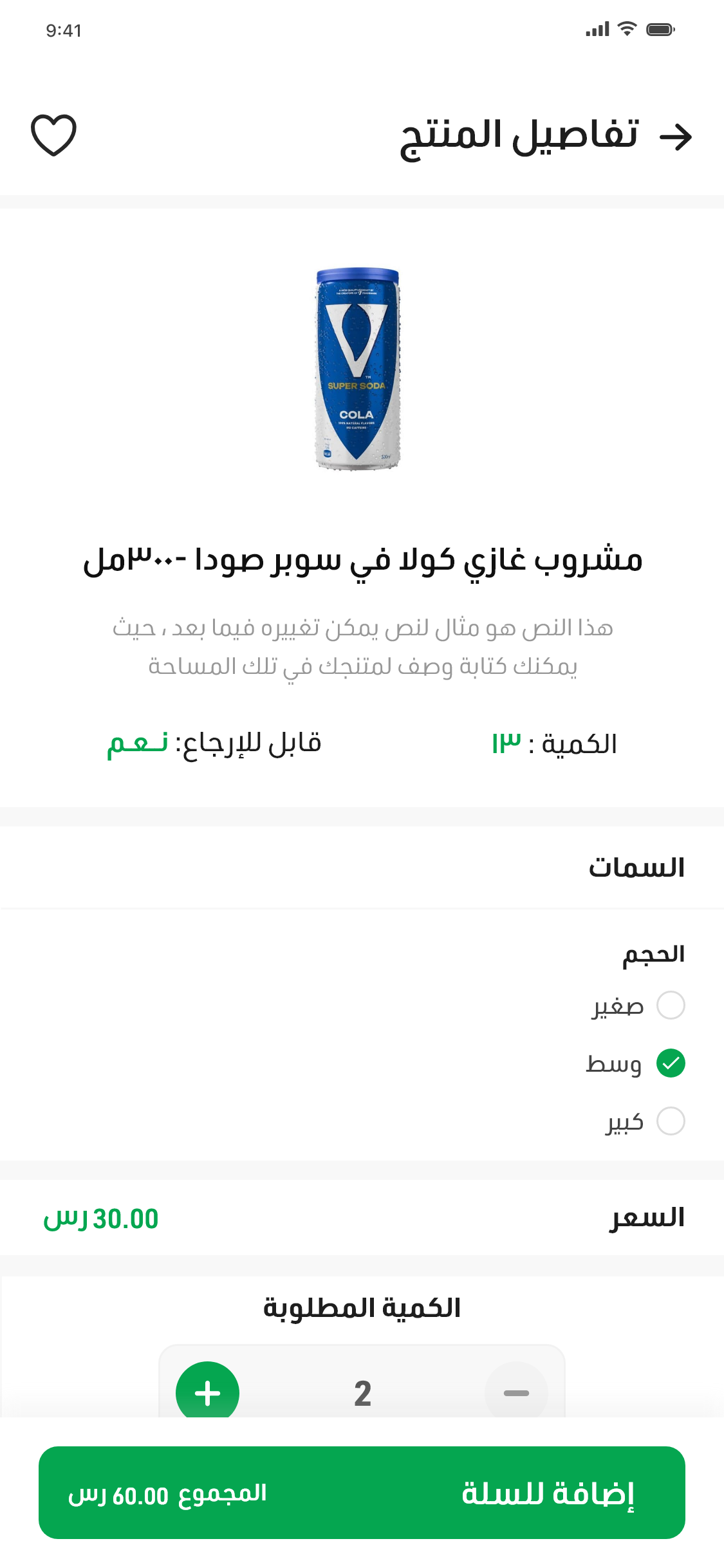
Task: Select the صغير size option
Action: (x=670, y=1005)
